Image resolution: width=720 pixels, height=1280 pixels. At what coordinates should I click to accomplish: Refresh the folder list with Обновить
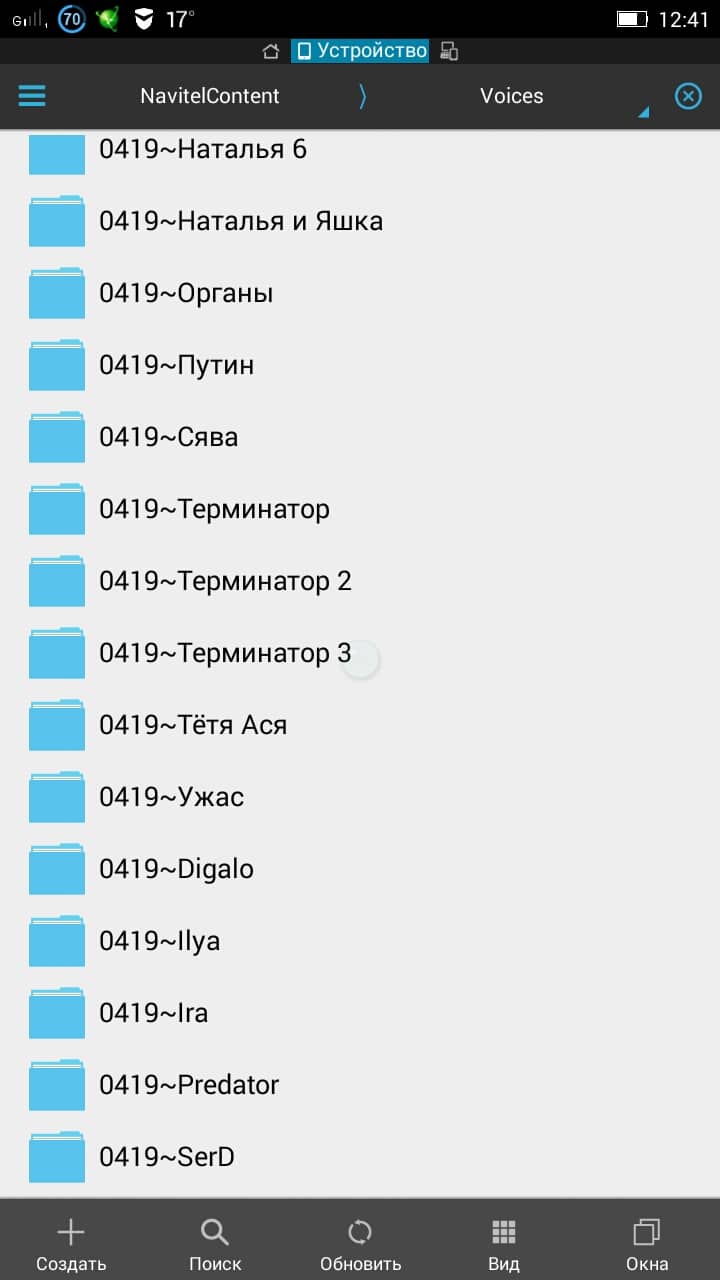(360, 1244)
